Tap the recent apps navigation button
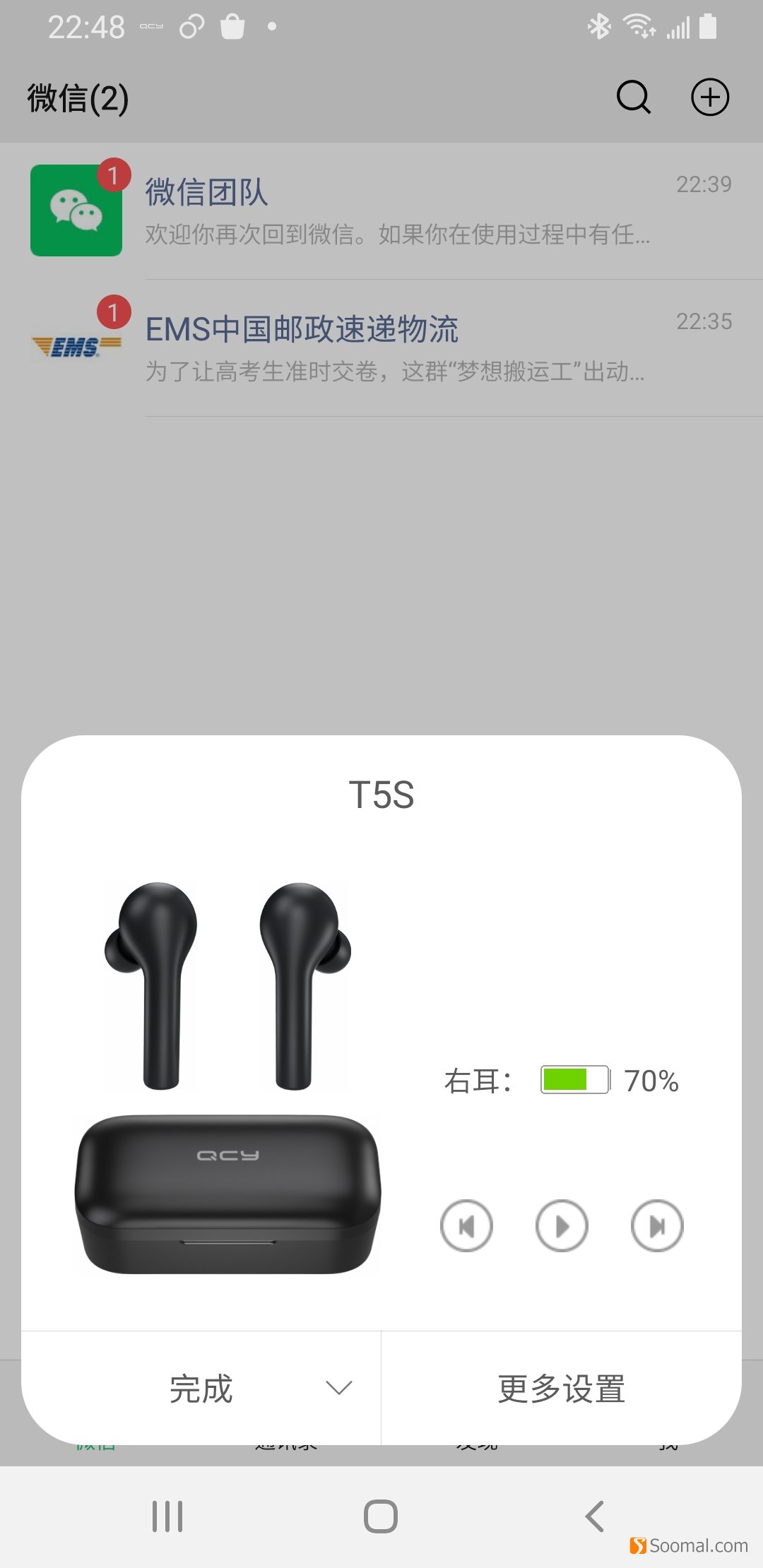 click(x=167, y=1514)
